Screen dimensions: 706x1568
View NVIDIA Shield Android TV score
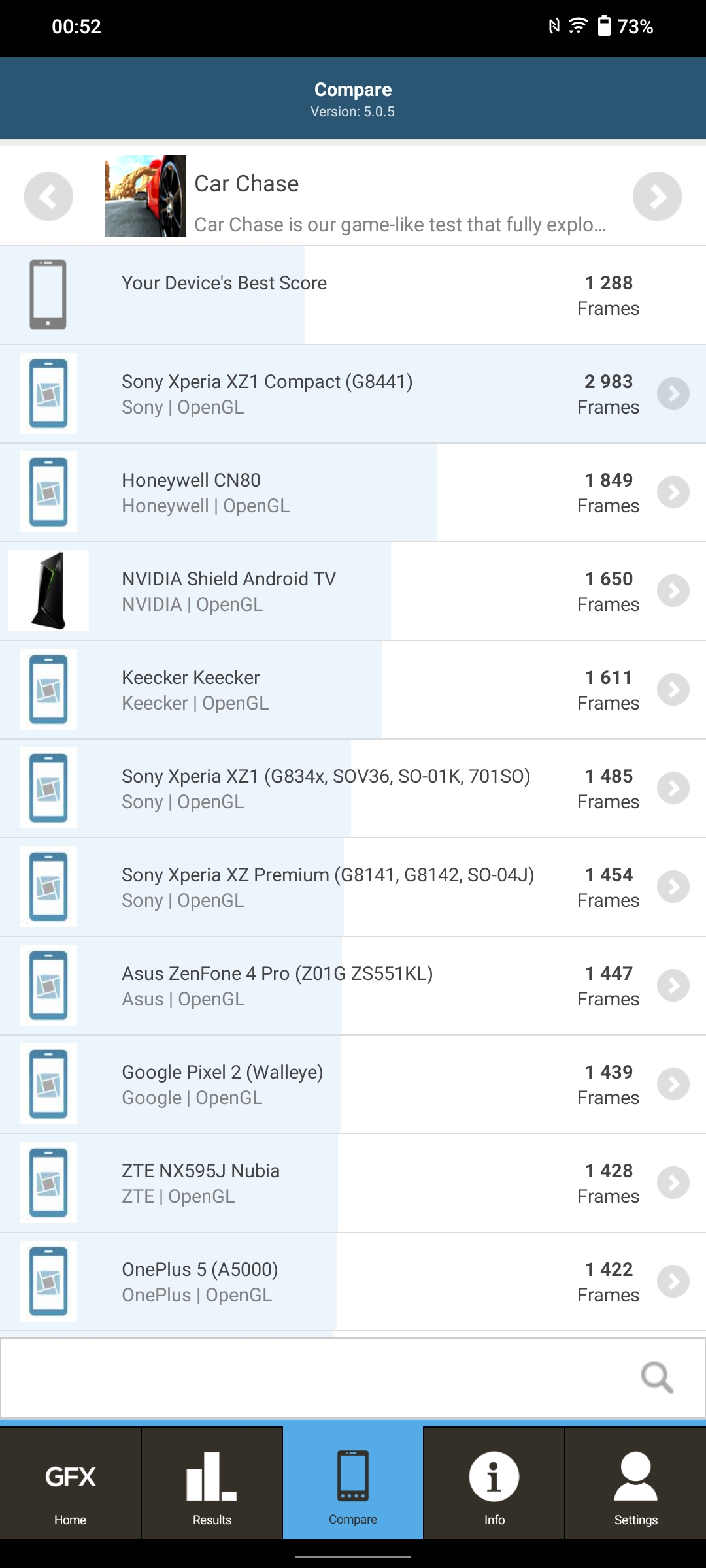click(x=353, y=591)
